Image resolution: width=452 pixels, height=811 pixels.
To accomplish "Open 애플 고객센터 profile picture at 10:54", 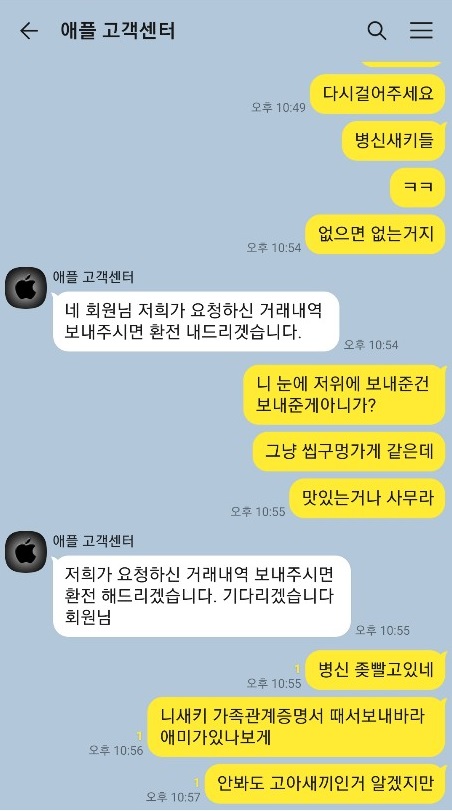I will tap(26, 288).
